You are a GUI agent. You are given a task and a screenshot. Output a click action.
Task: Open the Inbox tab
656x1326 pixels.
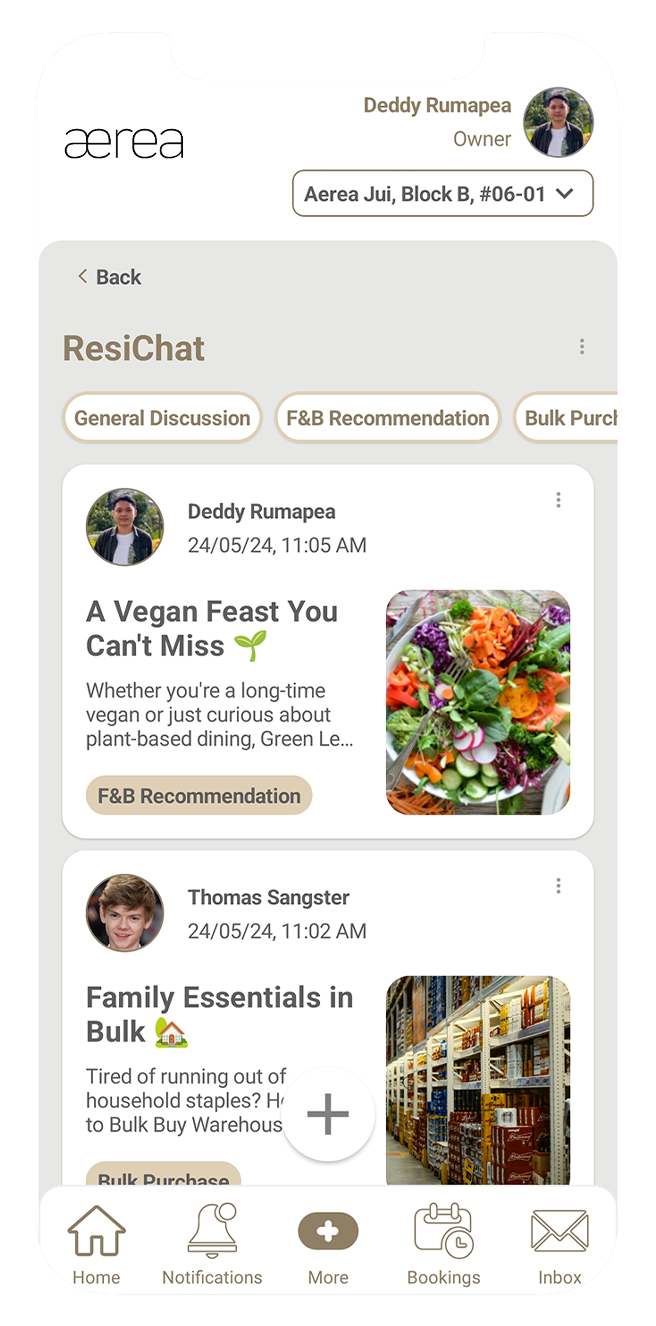click(559, 1245)
